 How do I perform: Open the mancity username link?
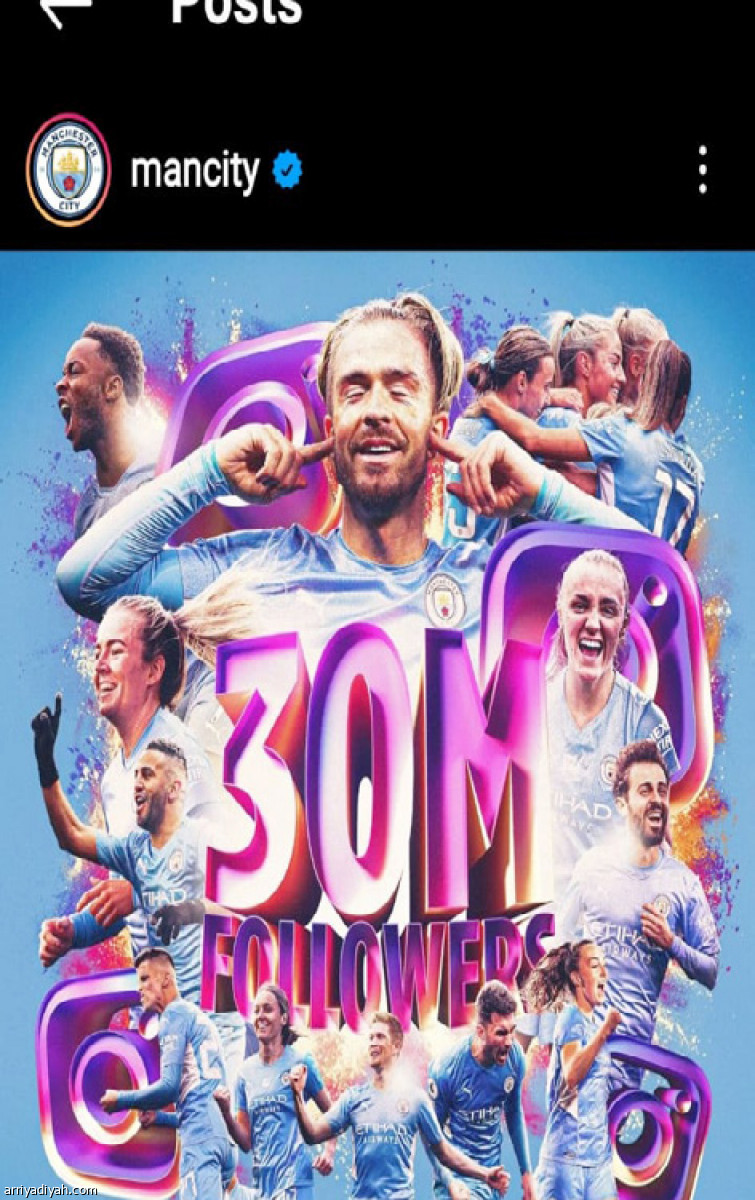tap(194, 171)
